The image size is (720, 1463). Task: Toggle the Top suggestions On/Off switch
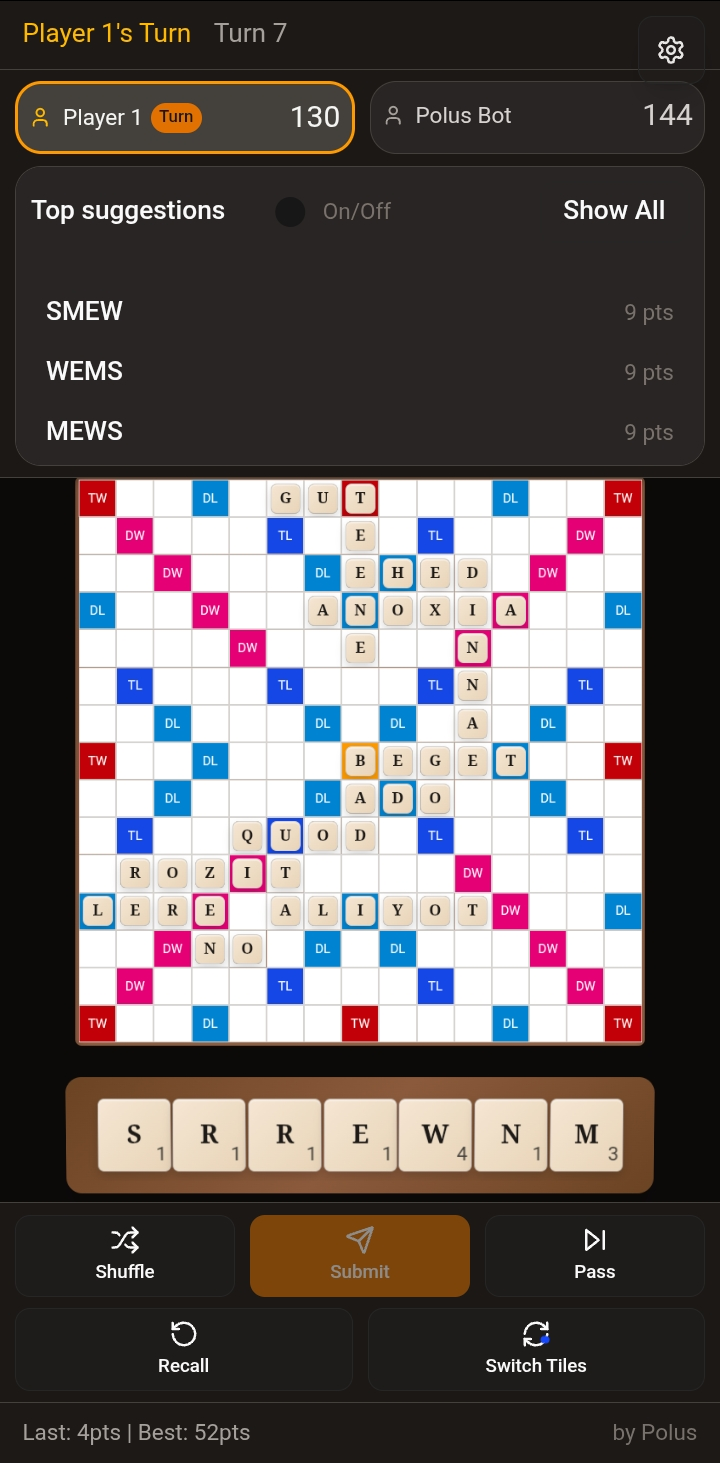coord(291,212)
